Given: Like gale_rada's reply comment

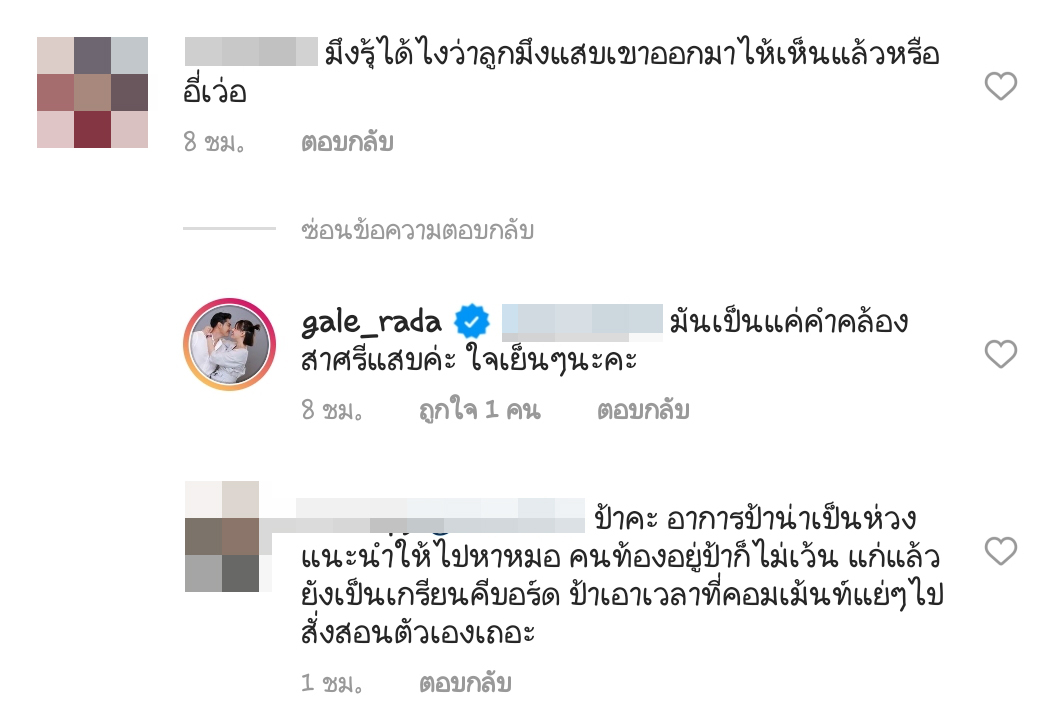Looking at the screenshot, I should (1000, 354).
